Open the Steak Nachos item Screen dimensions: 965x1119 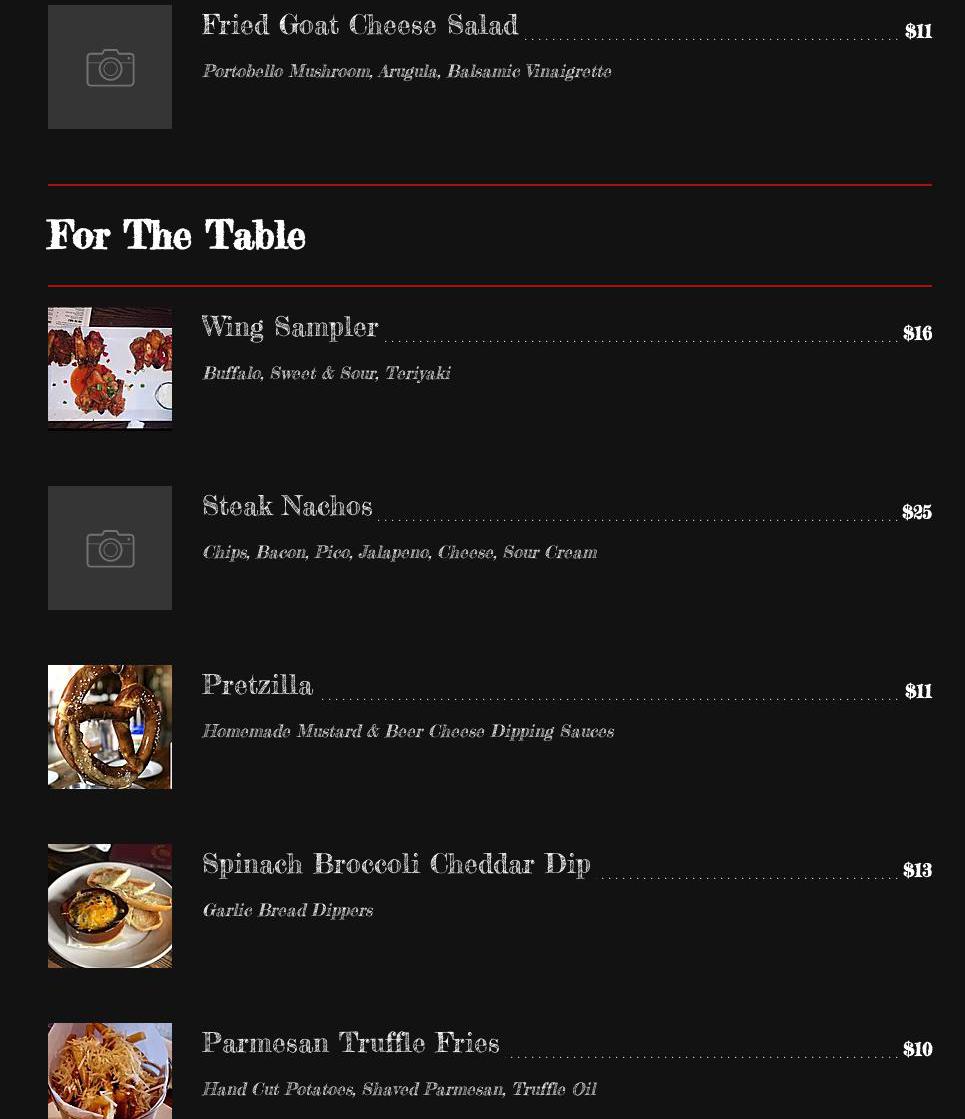click(287, 506)
